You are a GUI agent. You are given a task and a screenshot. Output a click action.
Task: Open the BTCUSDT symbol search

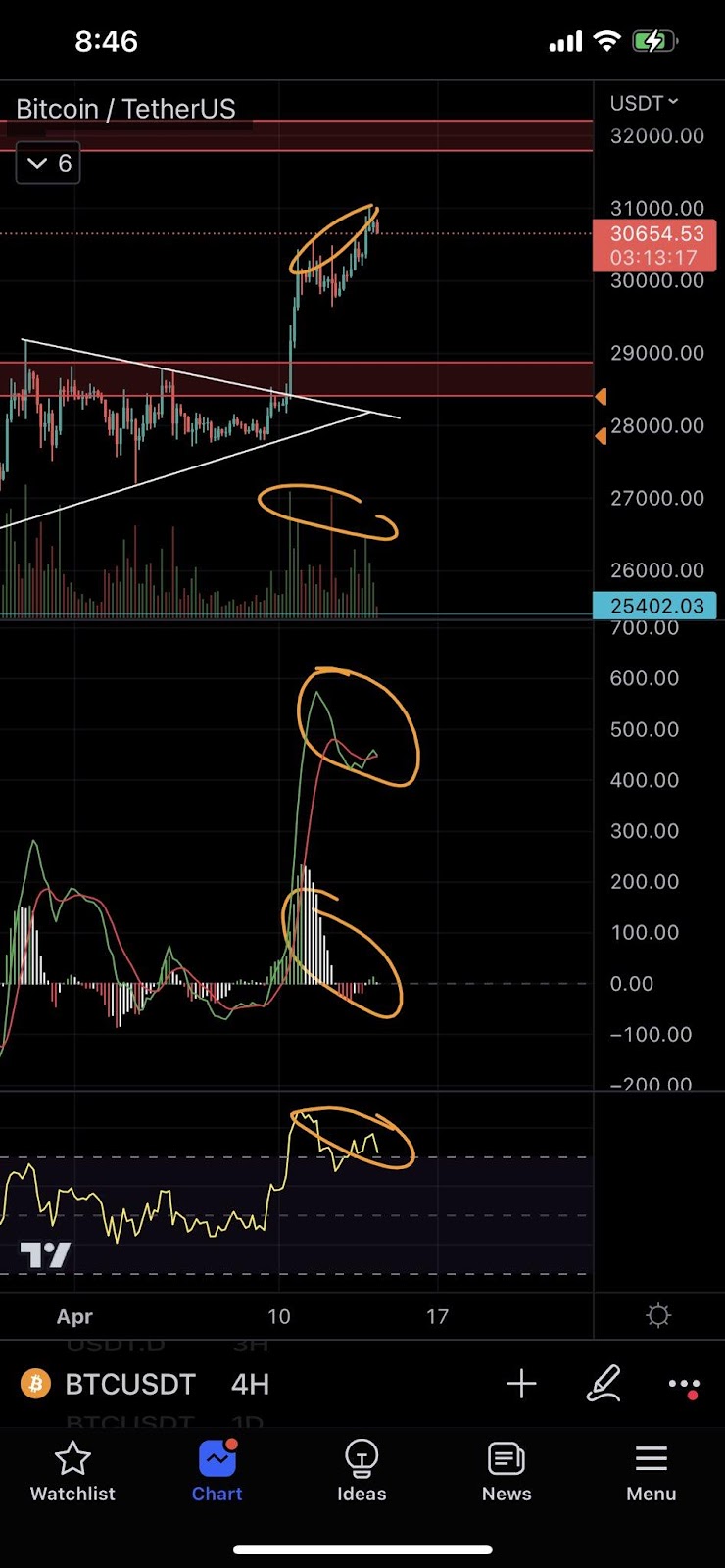tap(129, 1384)
